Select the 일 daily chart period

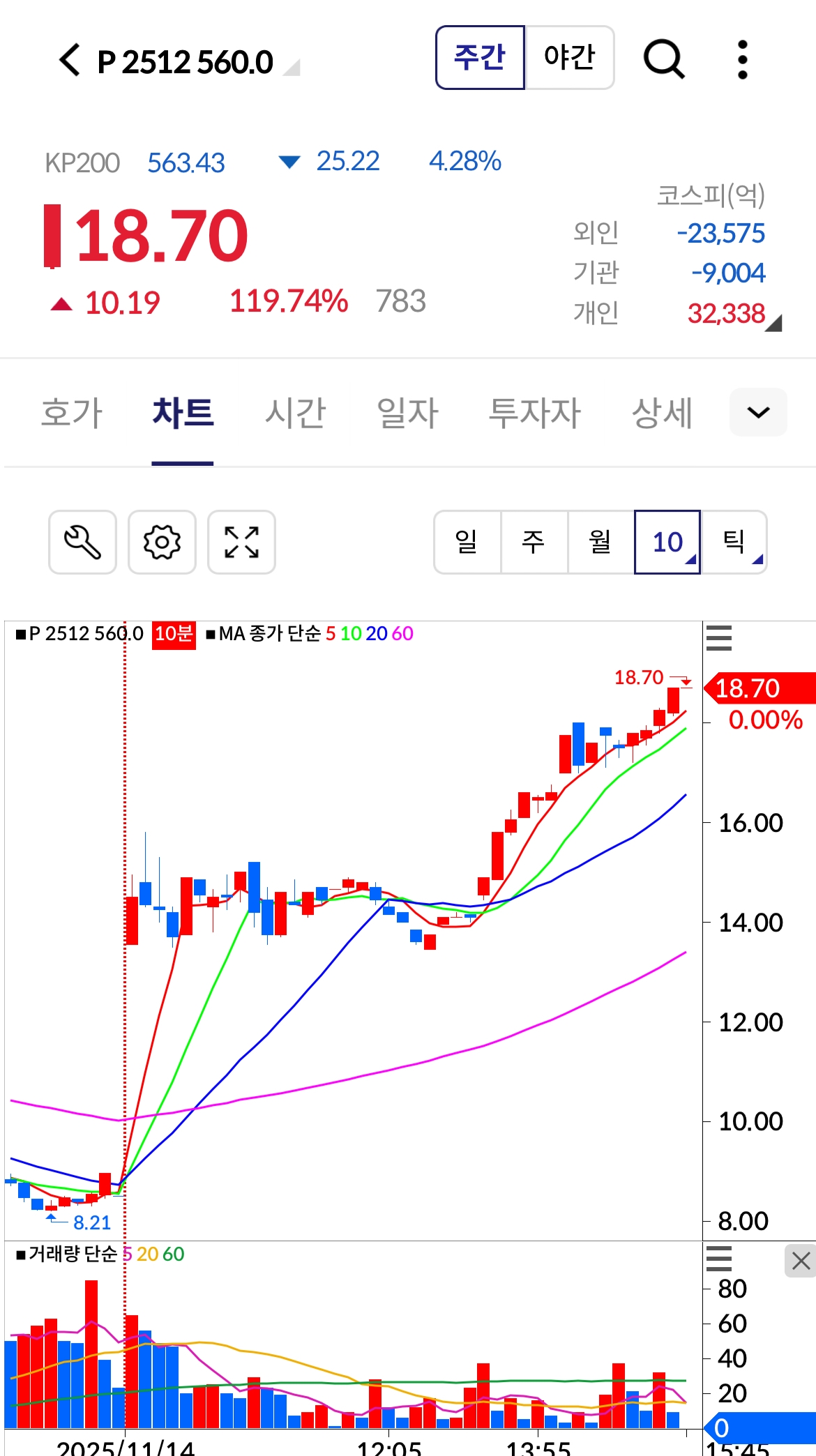coord(467,542)
